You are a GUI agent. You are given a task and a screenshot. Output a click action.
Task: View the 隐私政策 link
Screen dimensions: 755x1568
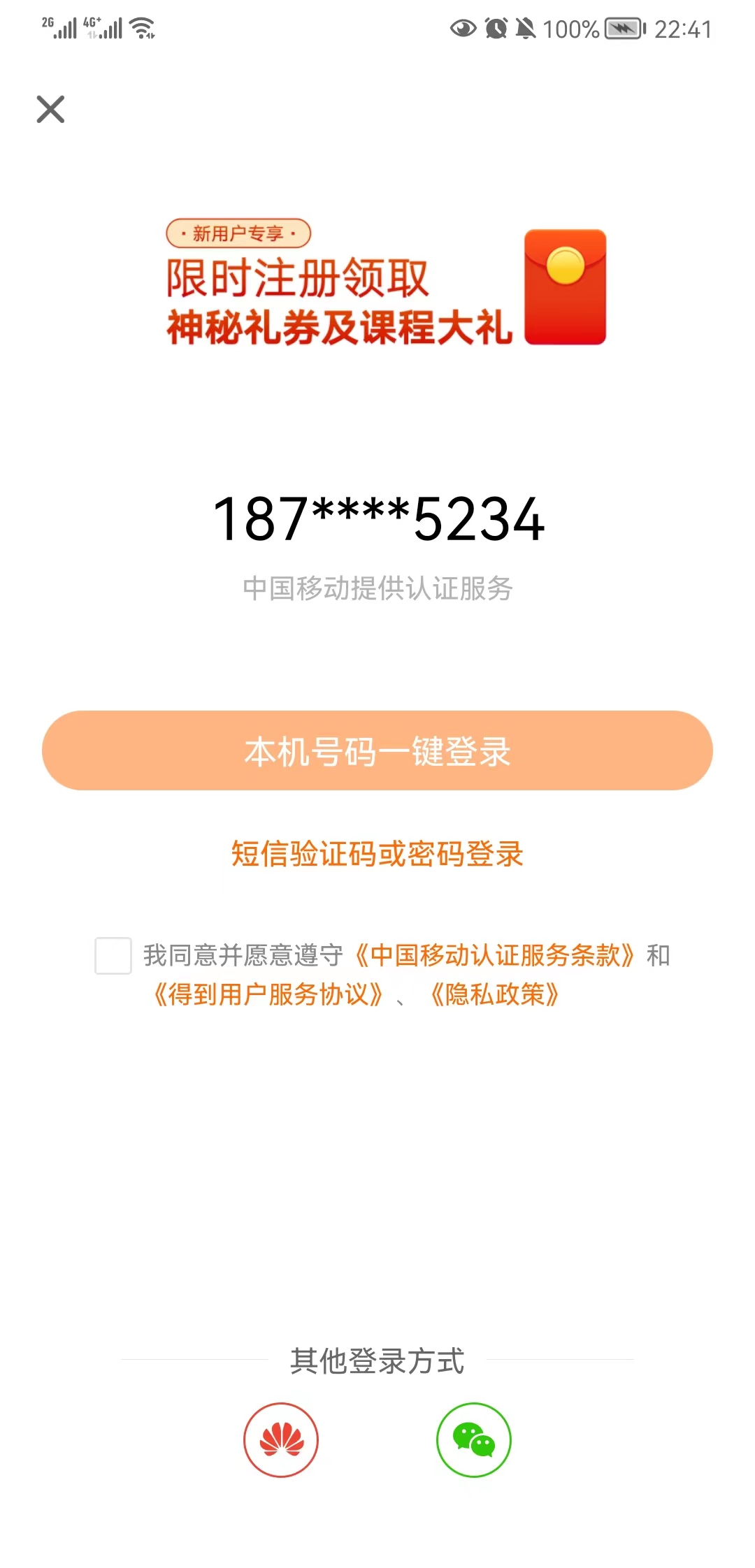point(495,994)
